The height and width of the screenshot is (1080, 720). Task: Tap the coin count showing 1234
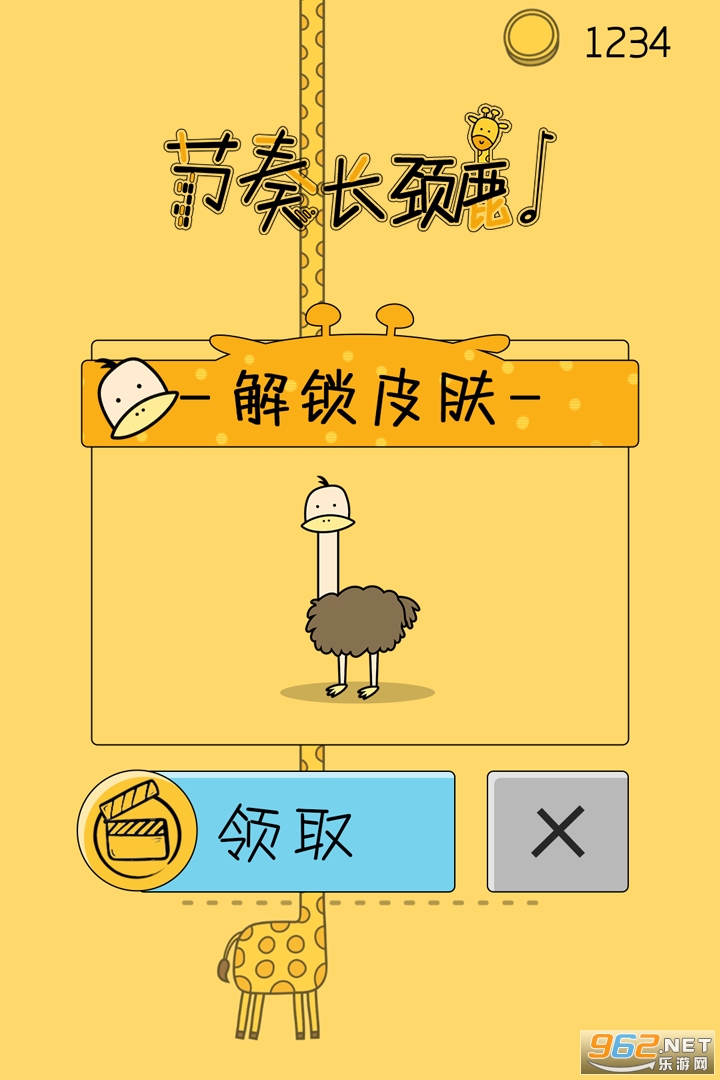tap(630, 40)
